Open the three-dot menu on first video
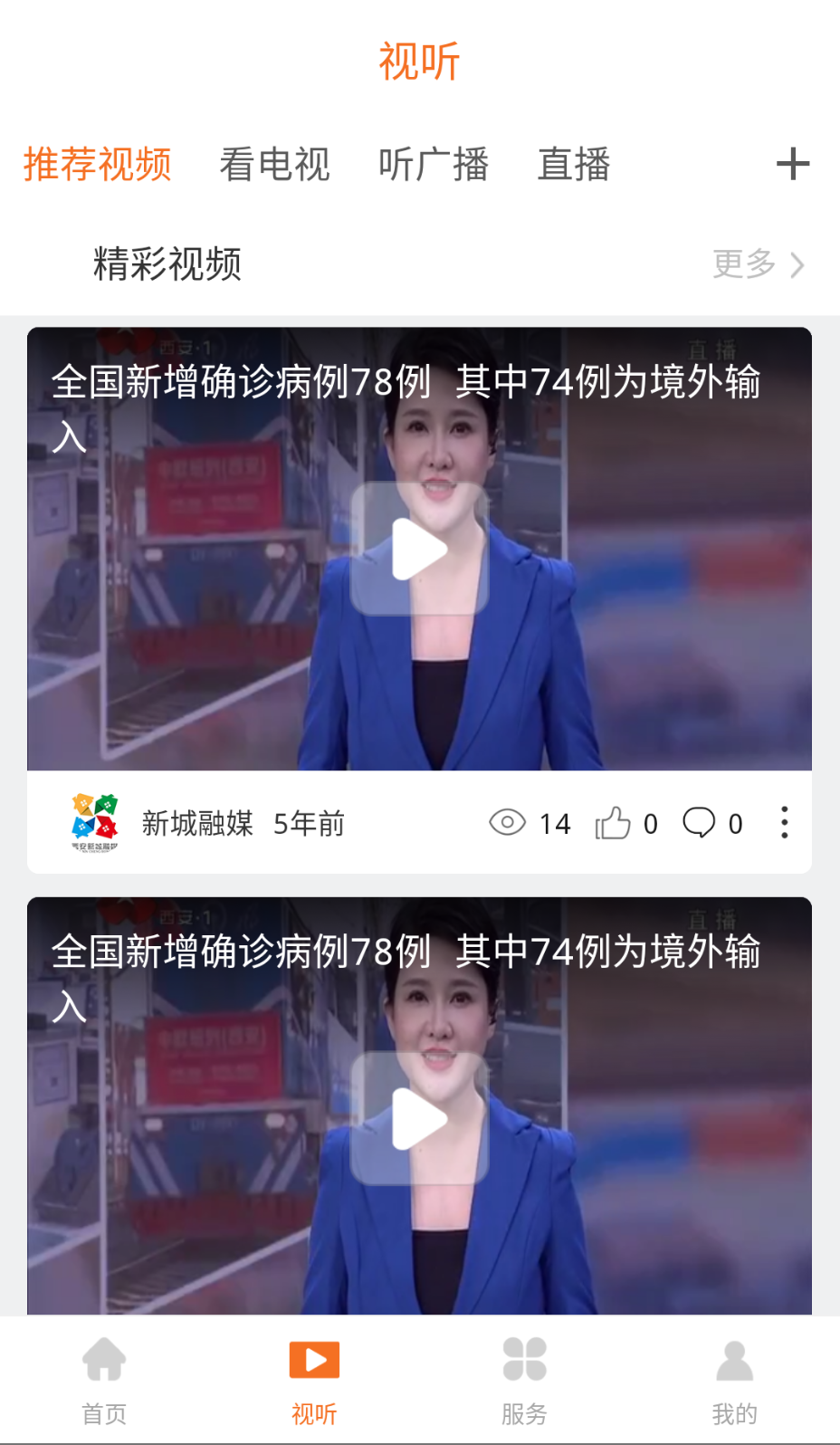This screenshot has width=840, height=1445. tap(784, 823)
